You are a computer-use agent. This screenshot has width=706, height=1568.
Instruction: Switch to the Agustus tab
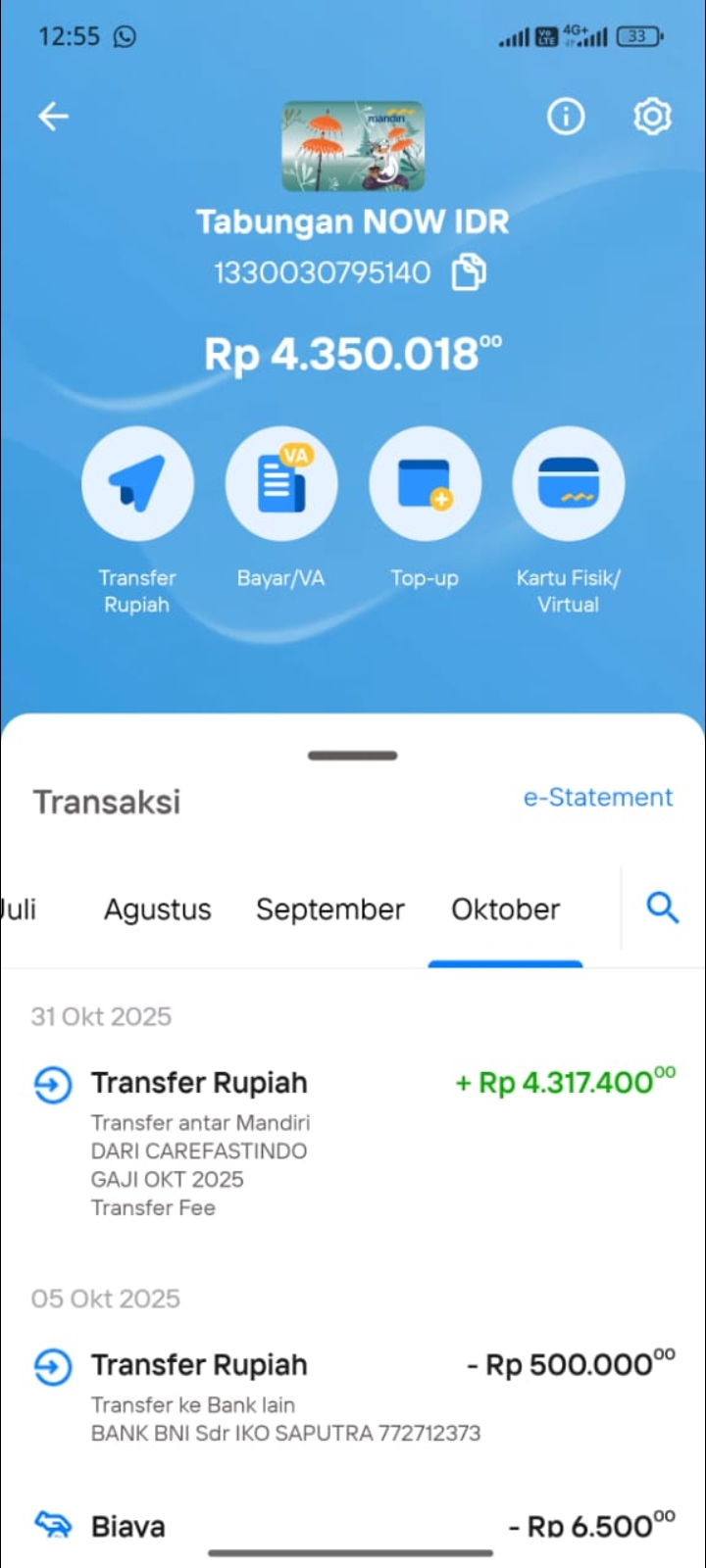[158, 909]
